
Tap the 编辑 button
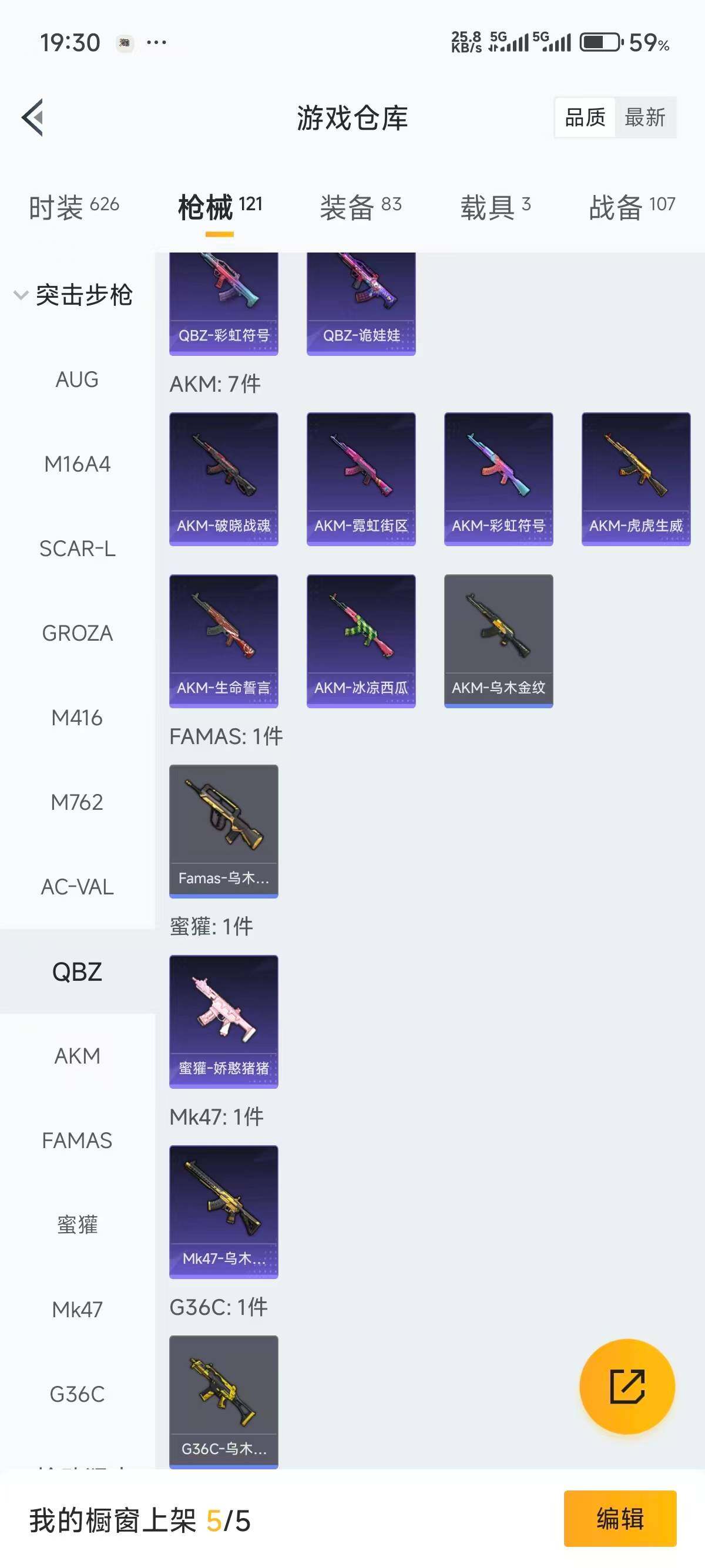(x=620, y=1519)
